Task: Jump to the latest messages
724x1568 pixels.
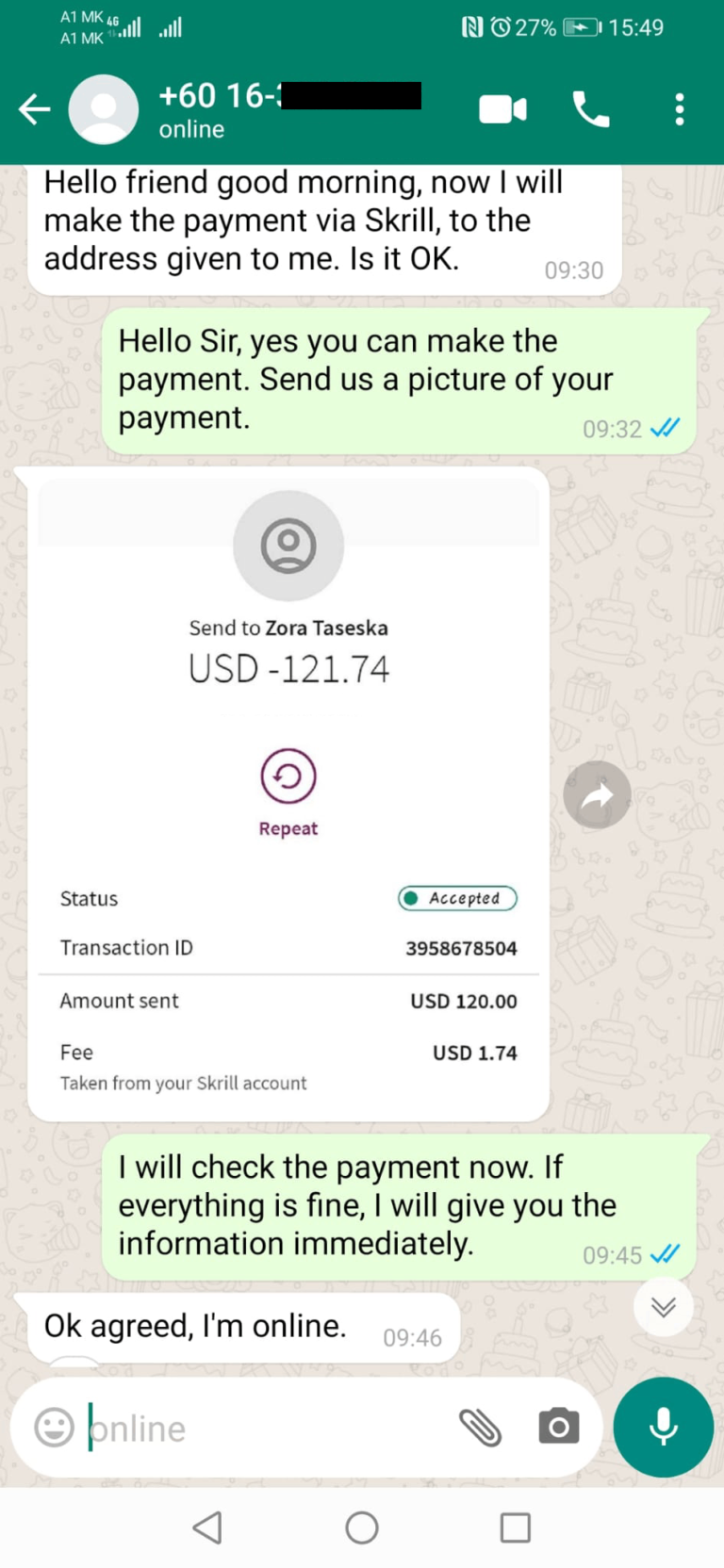Action: coord(664,1306)
